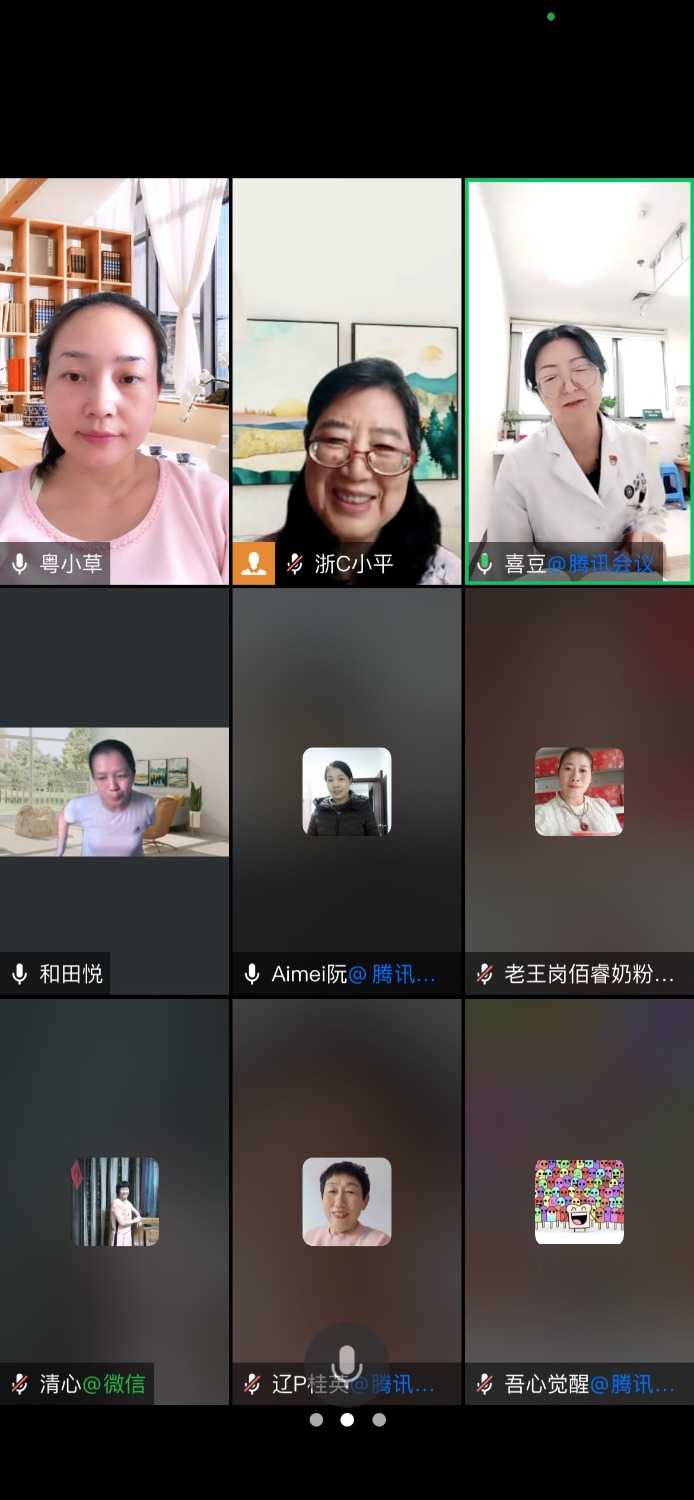The image size is (694, 1500).
Task: Select 粤小草's video tile
Action: click(114, 380)
